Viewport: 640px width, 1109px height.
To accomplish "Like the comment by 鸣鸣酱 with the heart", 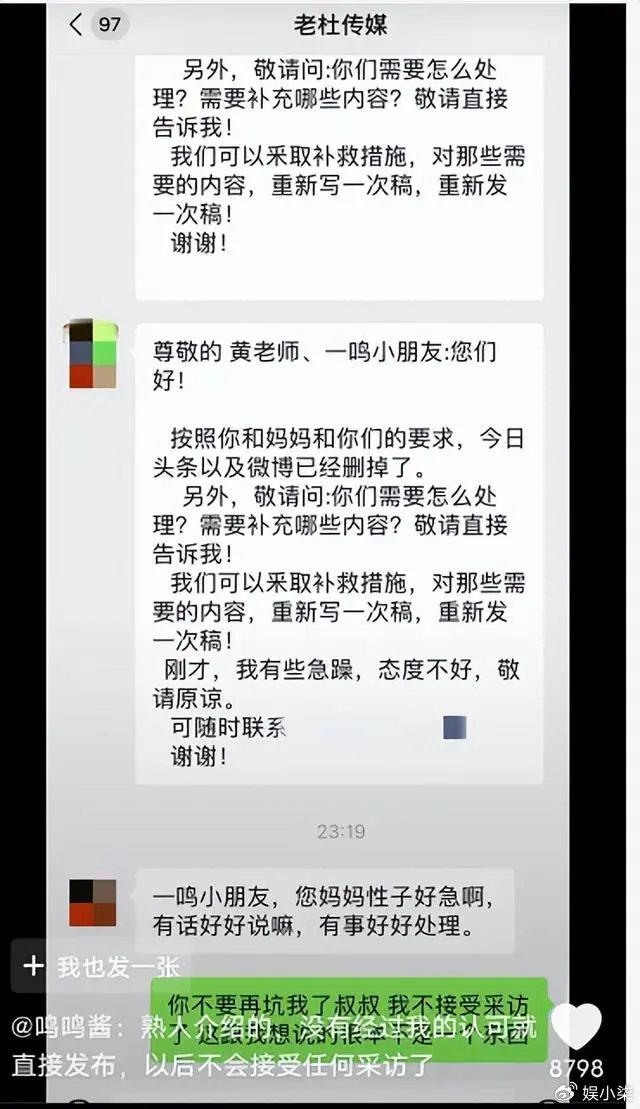I will click(576, 1026).
